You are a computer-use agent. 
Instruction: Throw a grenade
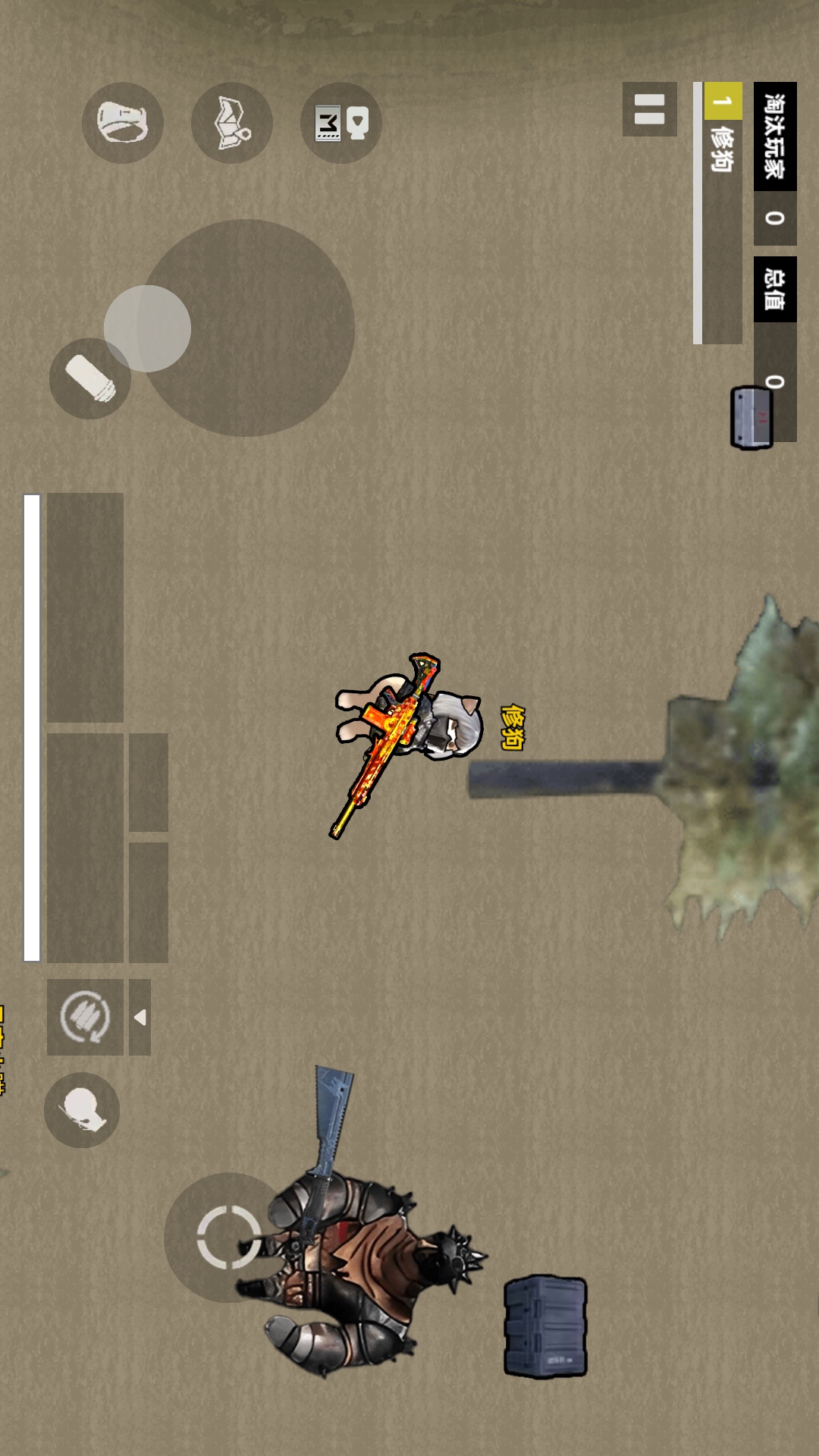(82, 1110)
